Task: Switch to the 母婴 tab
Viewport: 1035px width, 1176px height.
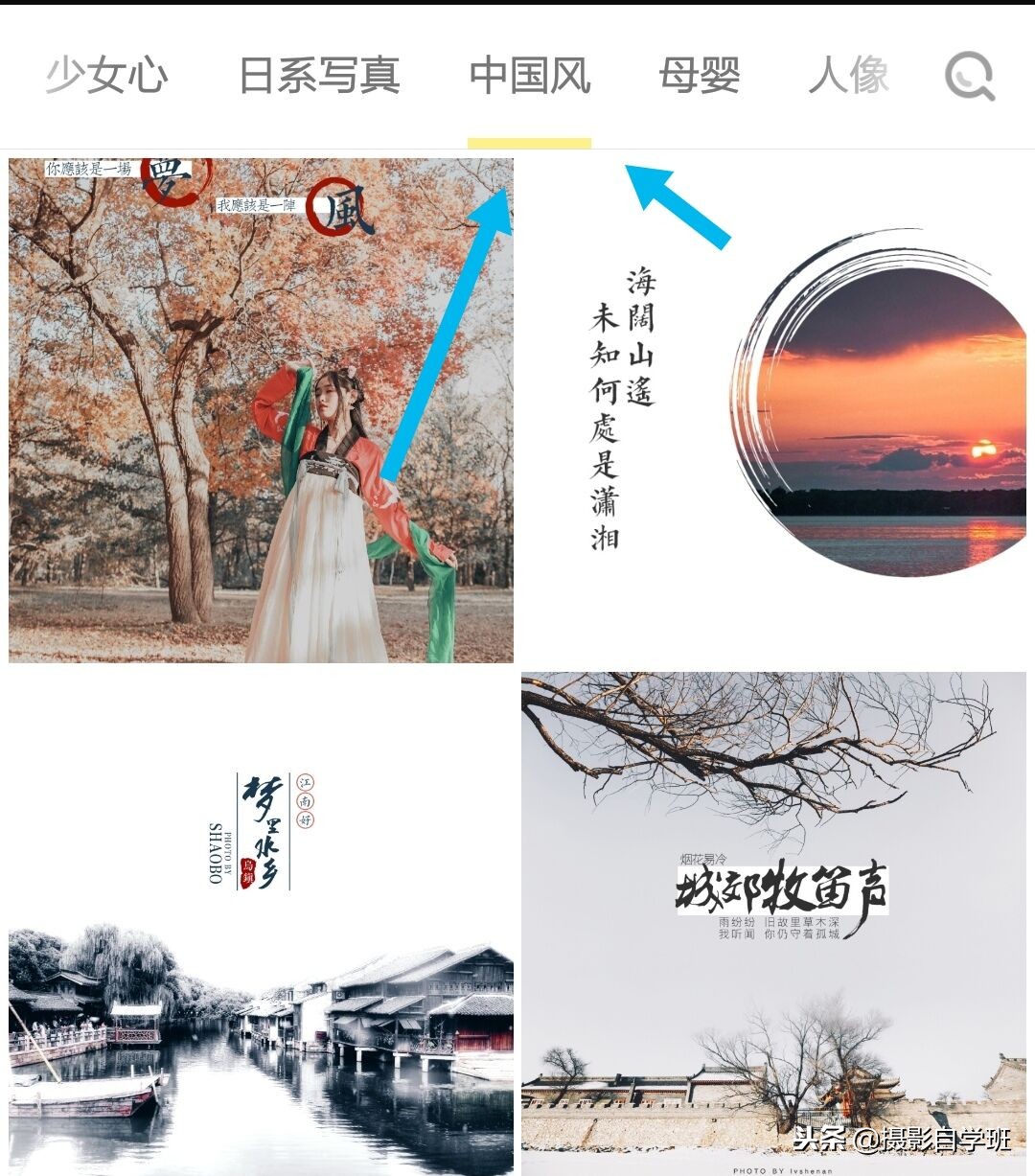Action: pyautogui.click(x=700, y=77)
